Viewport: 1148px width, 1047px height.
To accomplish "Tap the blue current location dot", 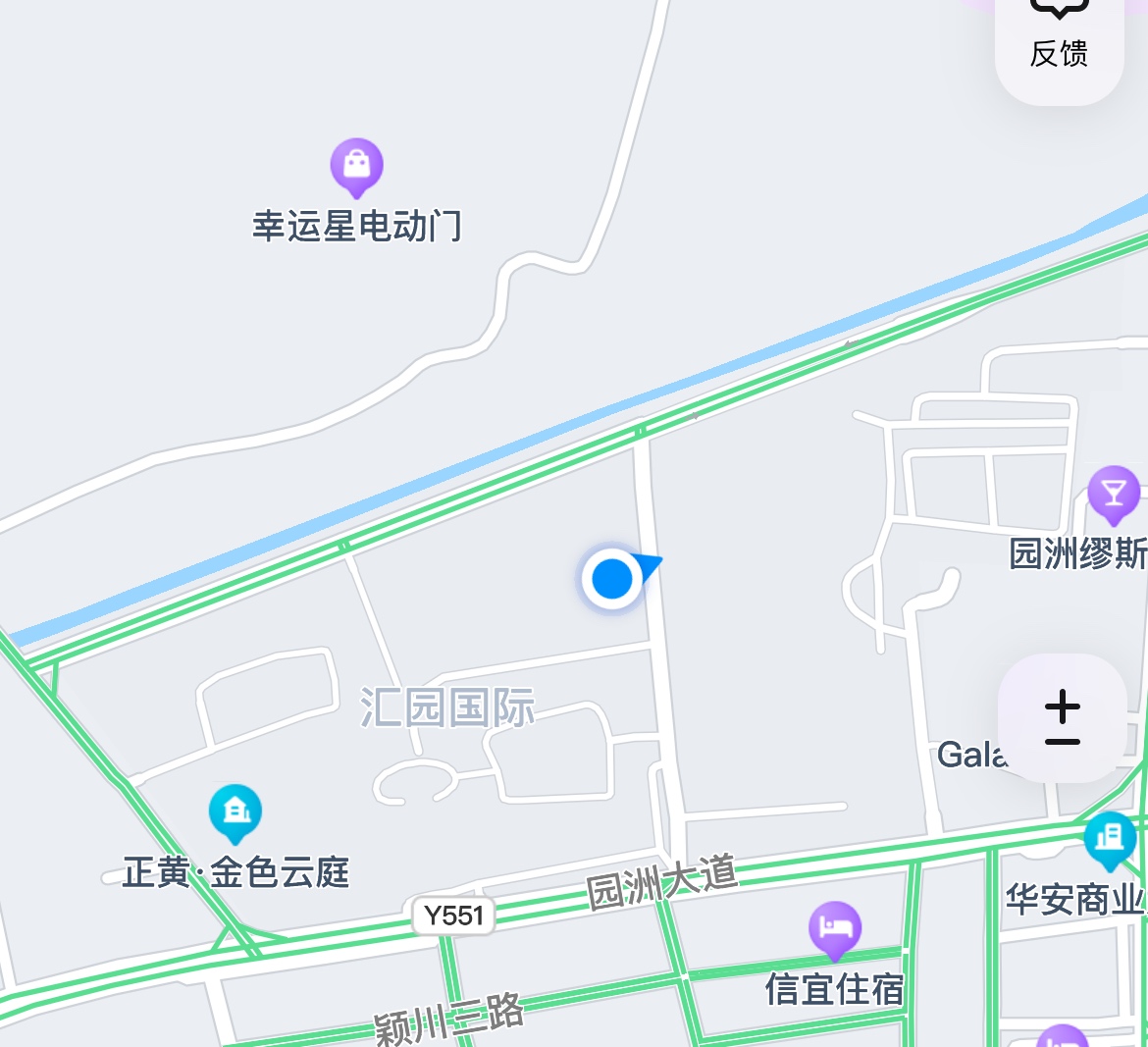I will click(612, 578).
